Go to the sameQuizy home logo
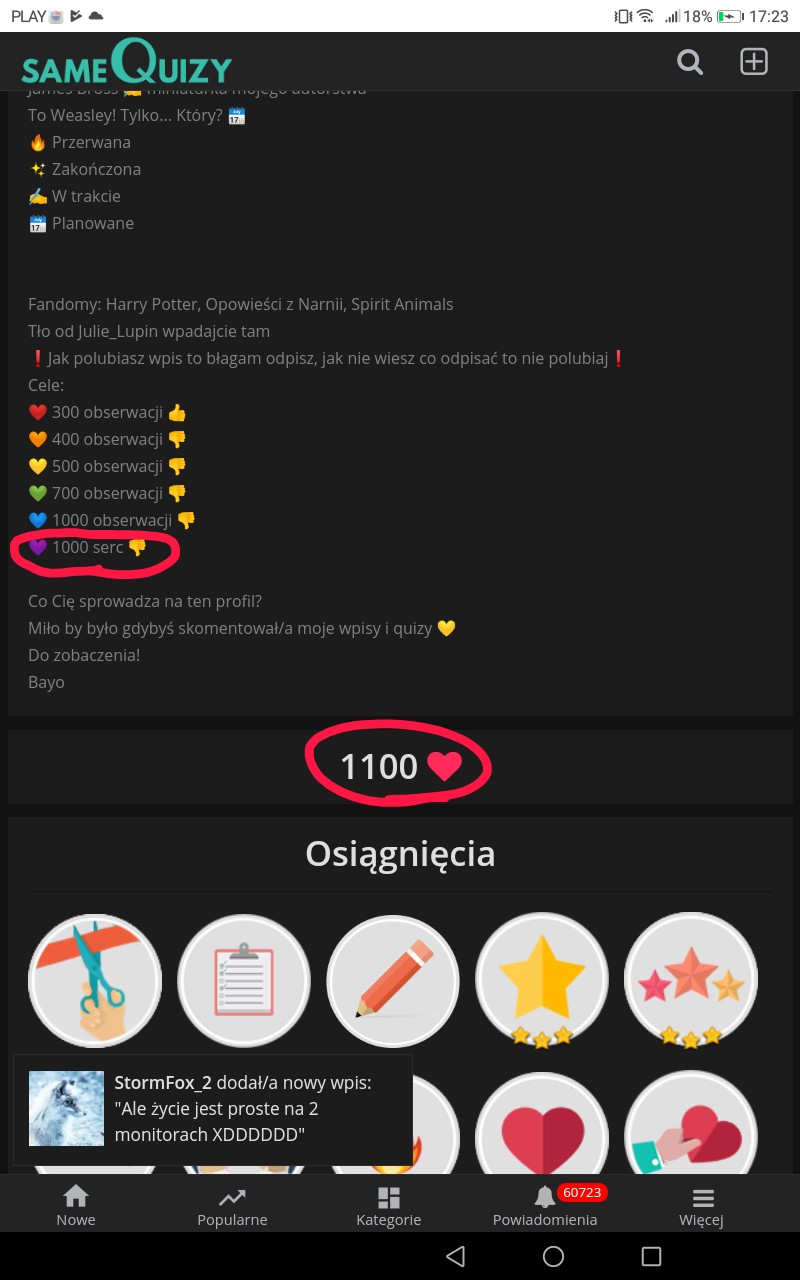The height and width of the screenshot is (1280, 800). tap(127, 63)
